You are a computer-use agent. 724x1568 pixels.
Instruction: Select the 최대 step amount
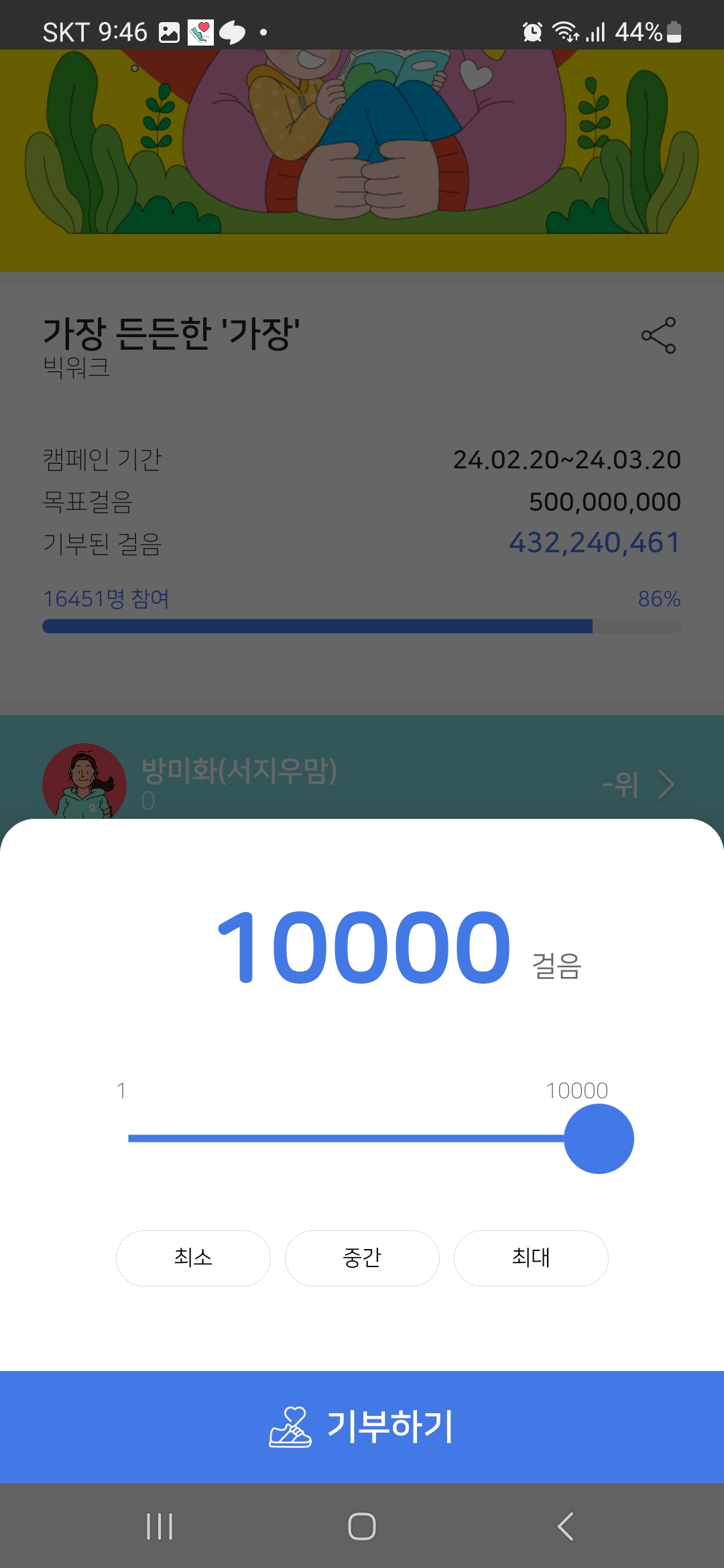531,1258
